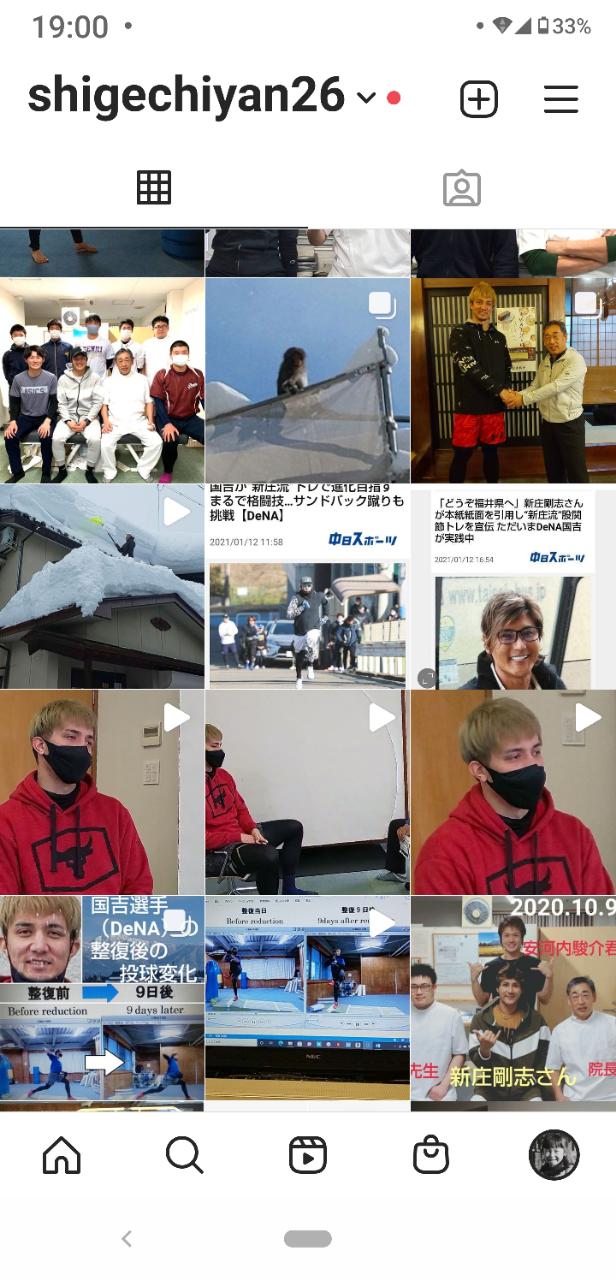Open the Shop tab
The width and height of the screenshot is (616, 1280).
coord(431,1155)
